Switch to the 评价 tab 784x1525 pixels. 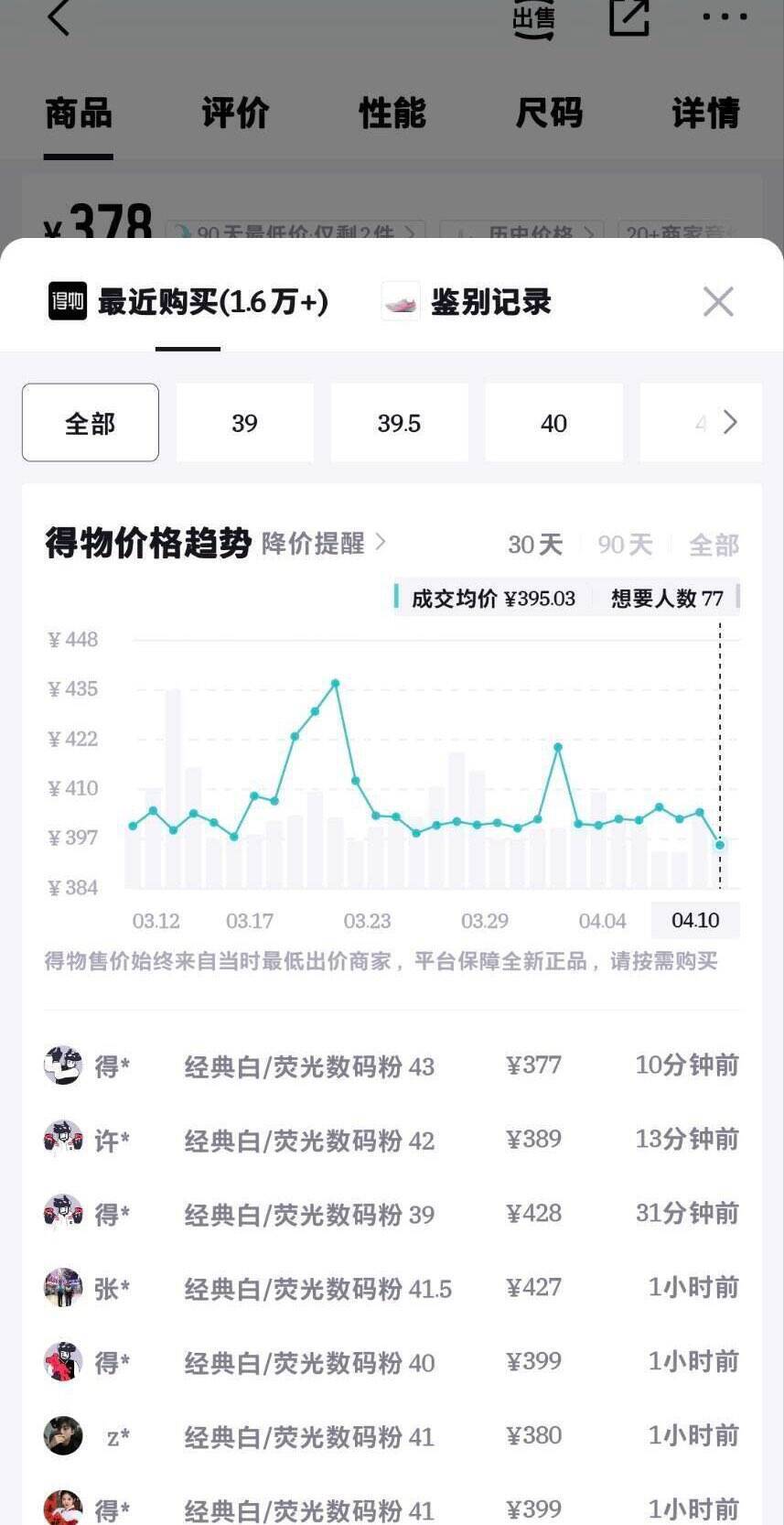235,114
